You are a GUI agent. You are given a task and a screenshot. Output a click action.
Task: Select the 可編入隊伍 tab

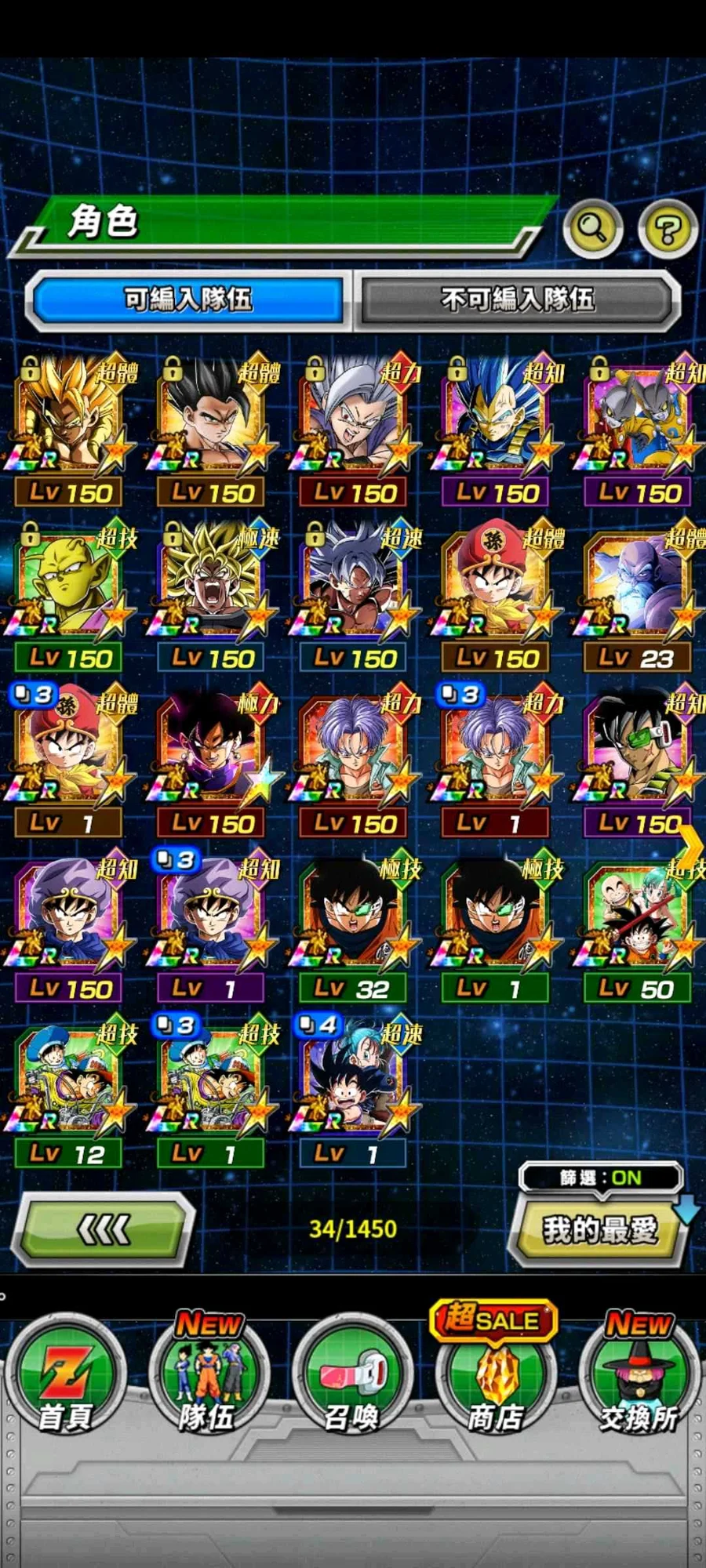pos(187,299)
